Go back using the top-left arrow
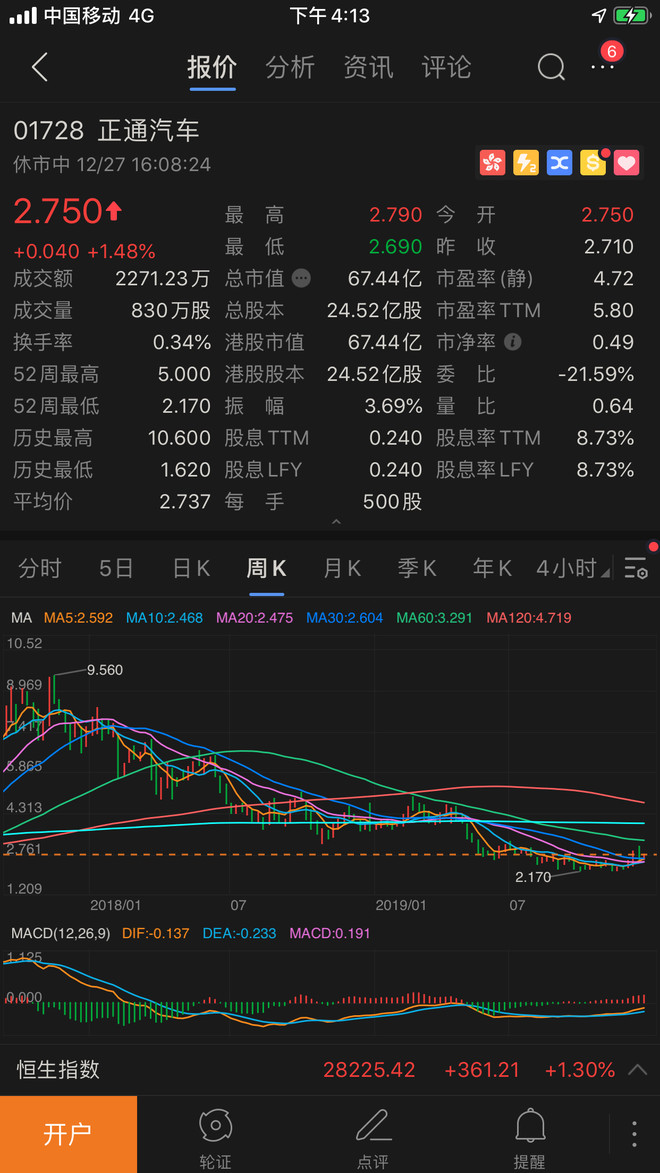660x1173 pixels. pos(40,67)
